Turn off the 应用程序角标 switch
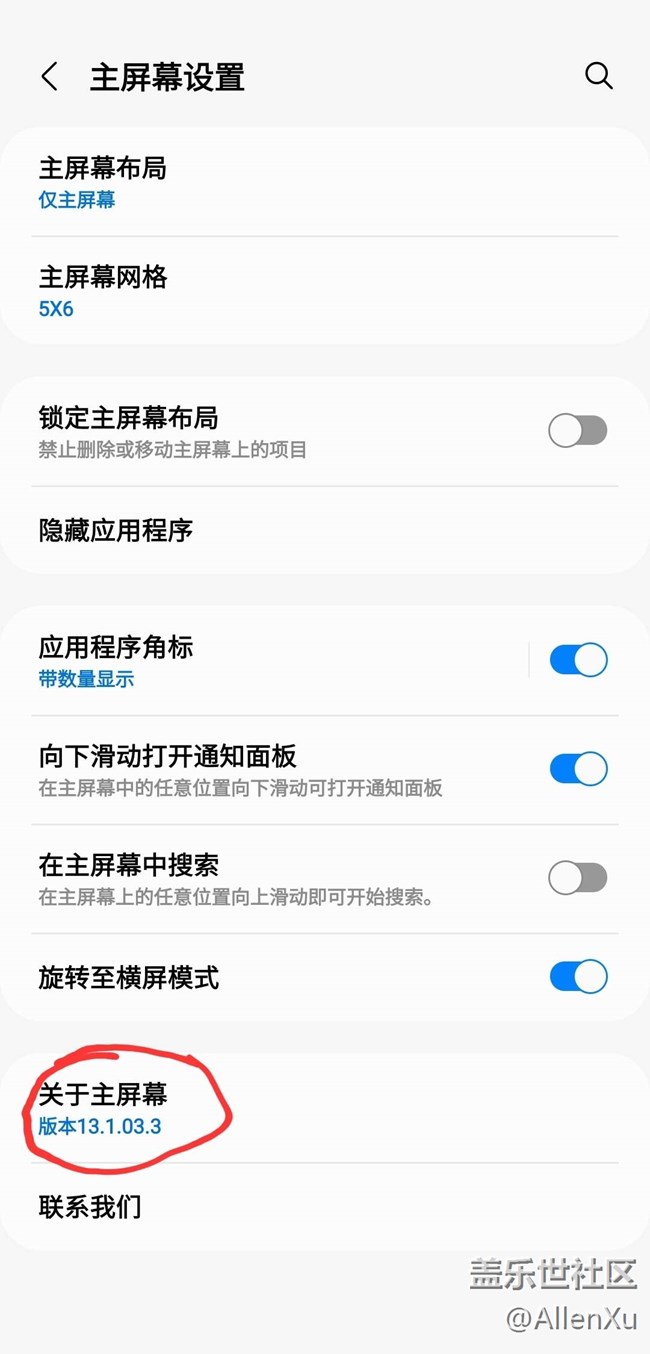The image size is (650, 1354). tap(578, 660)
